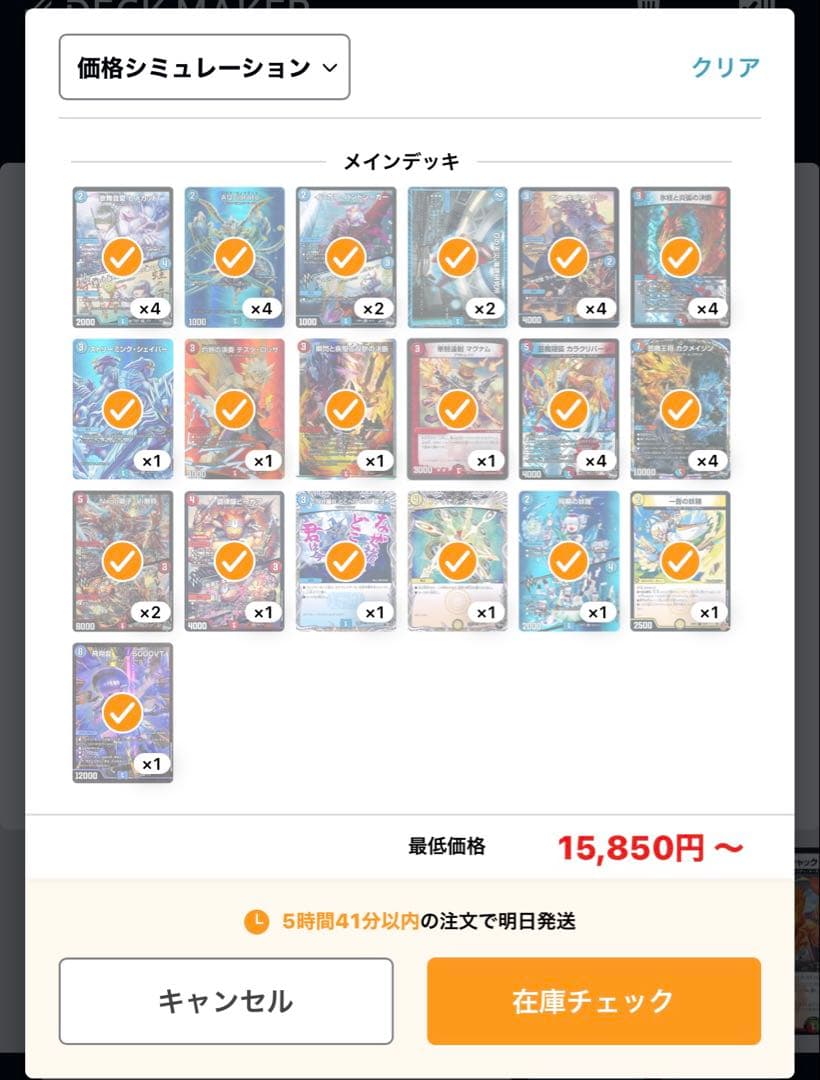Click the x4 count label on the first card
The height and width of the screenshot is (1080, 820).
[x=152, y=308]
